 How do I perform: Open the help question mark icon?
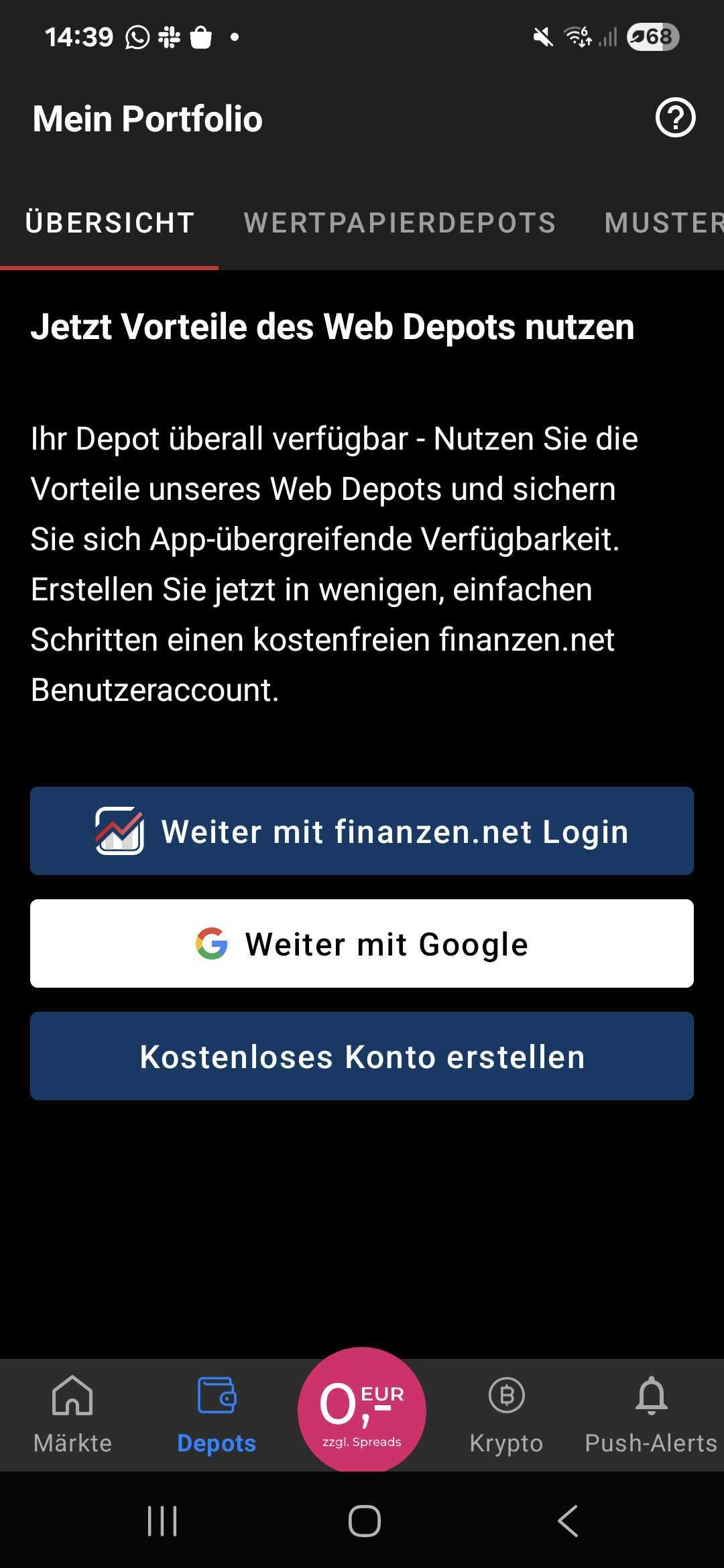pyautogui.click(x=675, y=118)
